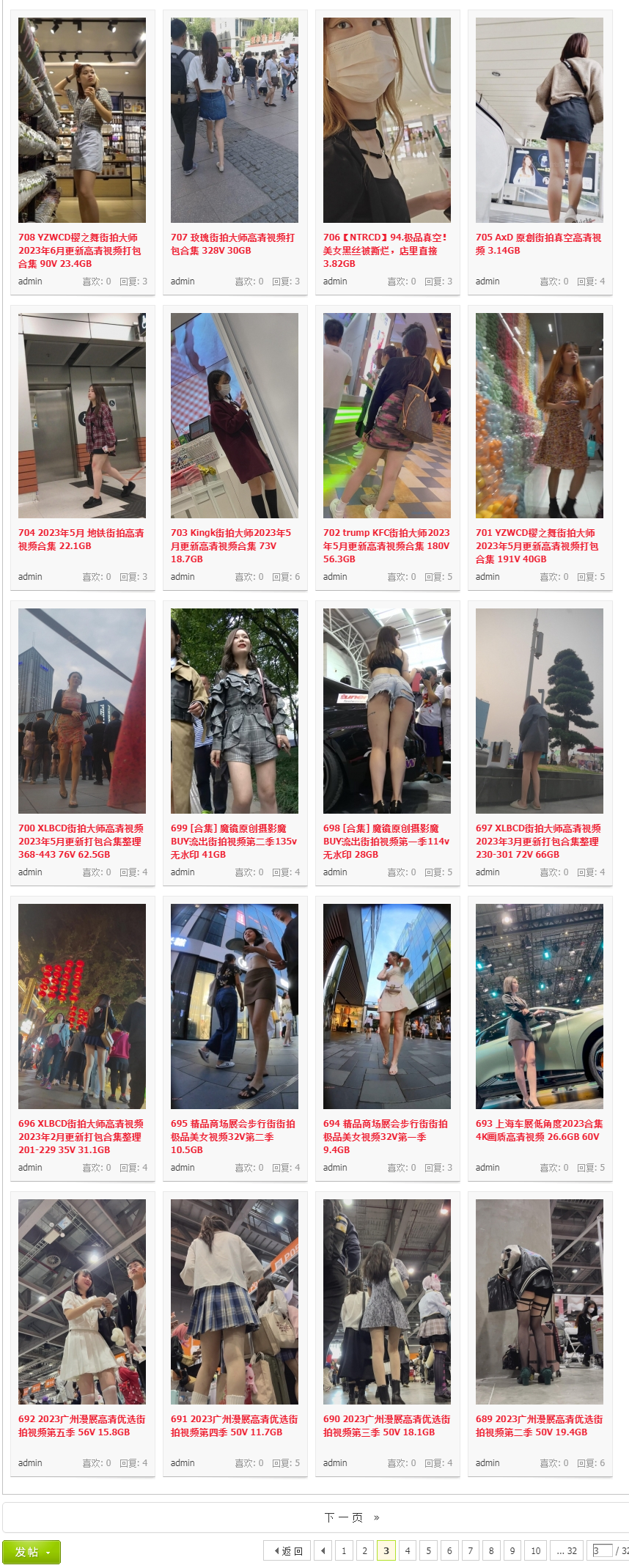Tap the previous page arrow
Screen dimensions: 629x1568
pyautogui.click(x=323, y=1551)
